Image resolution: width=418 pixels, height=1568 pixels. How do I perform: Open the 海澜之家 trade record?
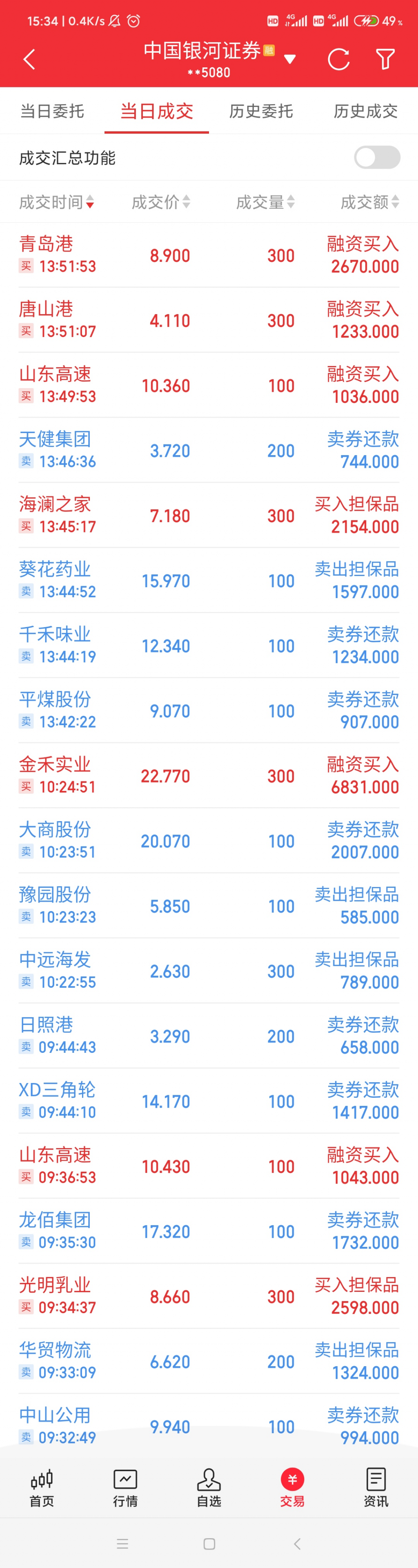pos(209,516)
